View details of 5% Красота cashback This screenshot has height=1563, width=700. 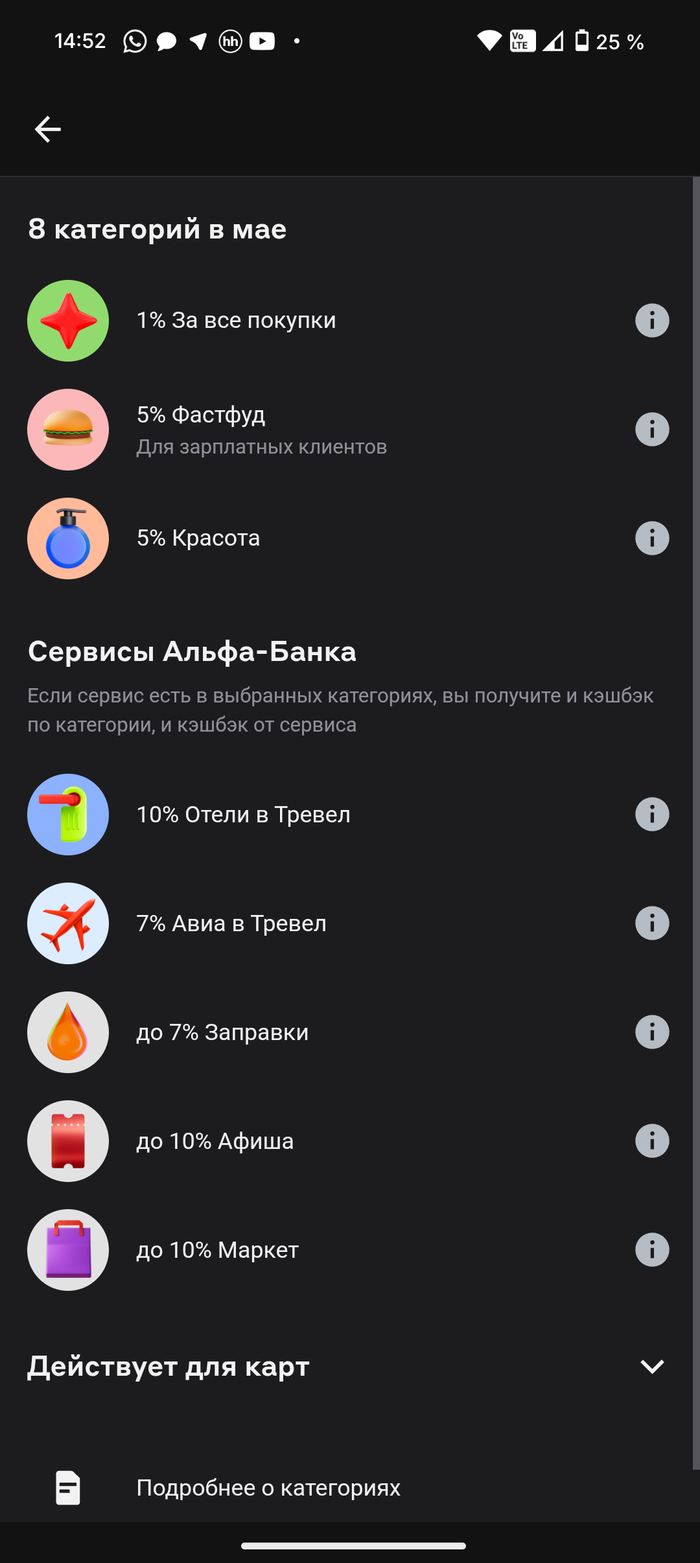click(652, 538)
